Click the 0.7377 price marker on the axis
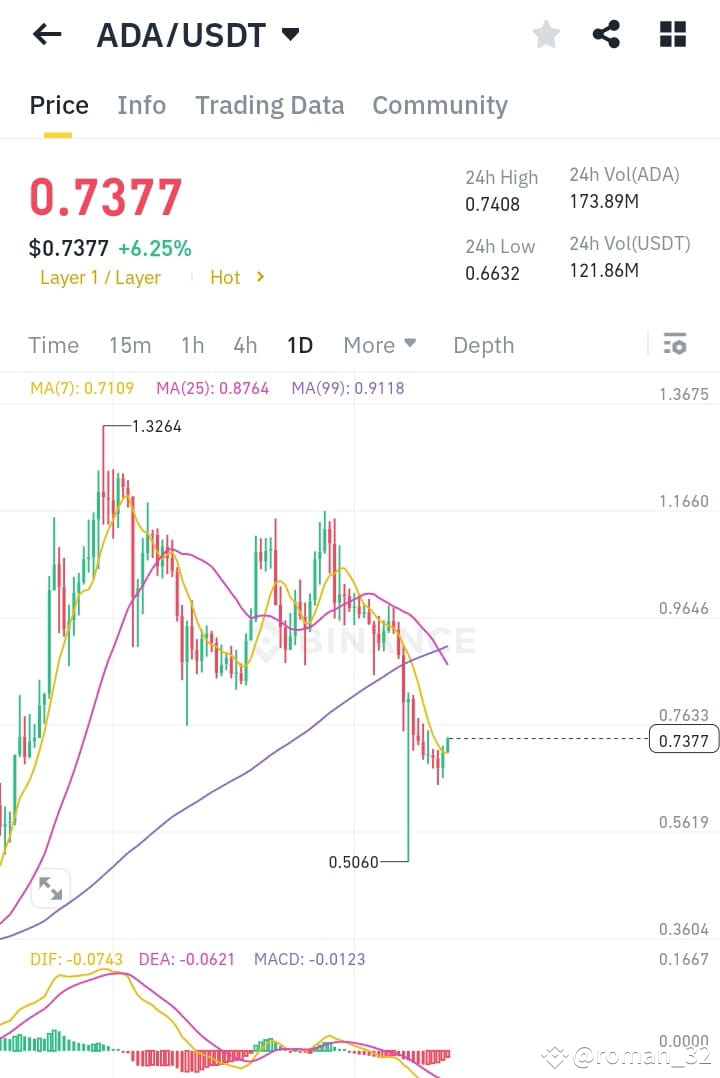The height and width of the screenshot is (1078, 720). pyautogui.click(x=684, y=739)
